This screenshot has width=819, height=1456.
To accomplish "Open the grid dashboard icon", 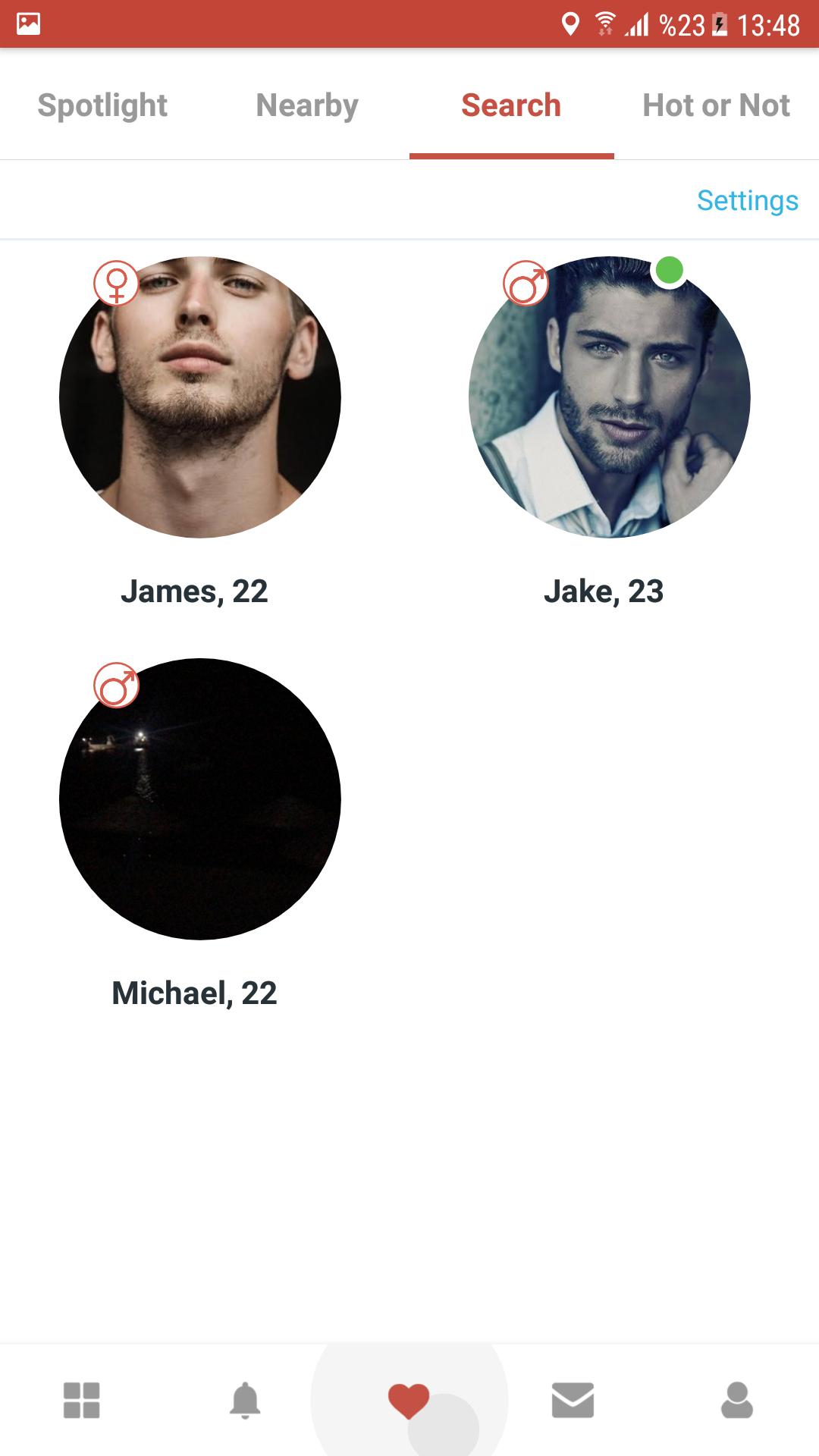I will click(x=82, y=1400).
